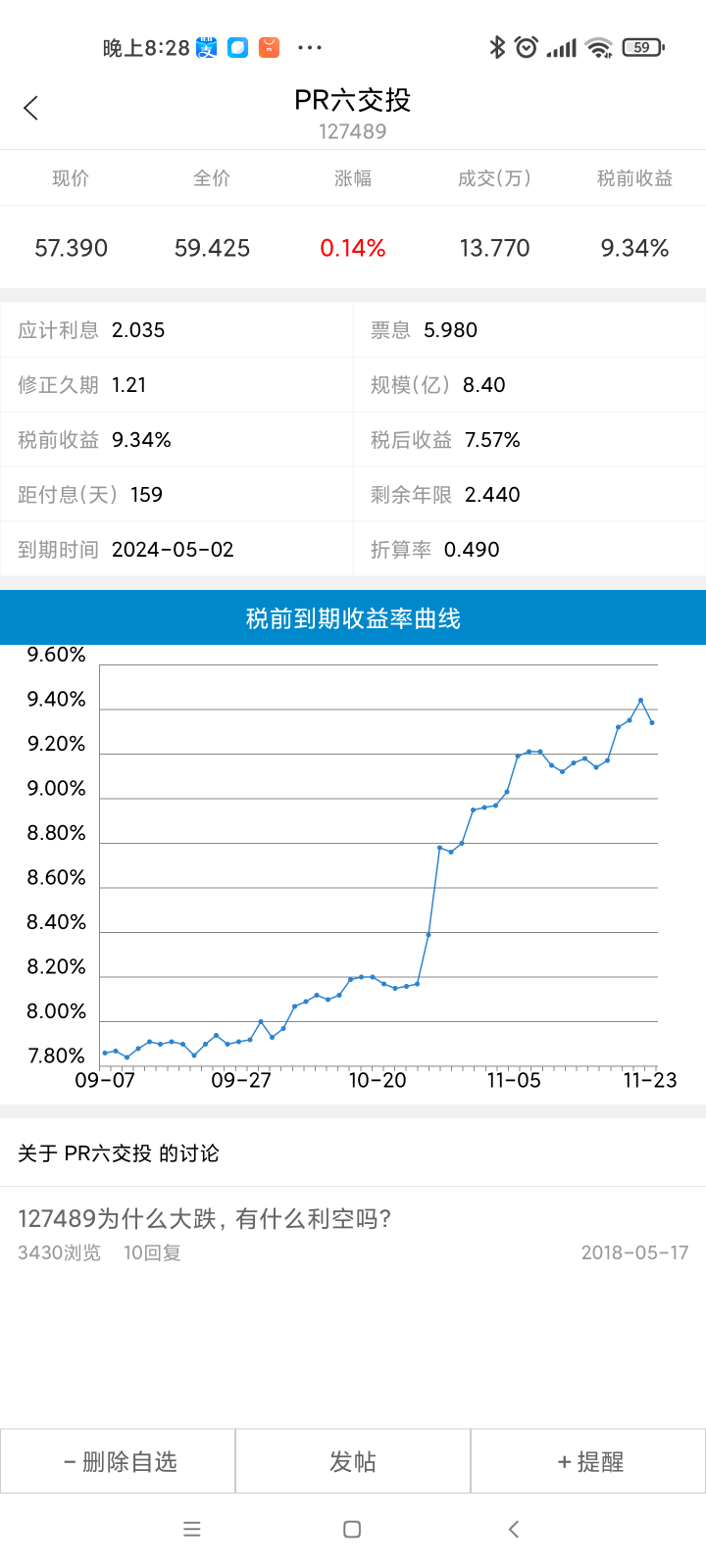Tap the system home button

point(352,1529)
